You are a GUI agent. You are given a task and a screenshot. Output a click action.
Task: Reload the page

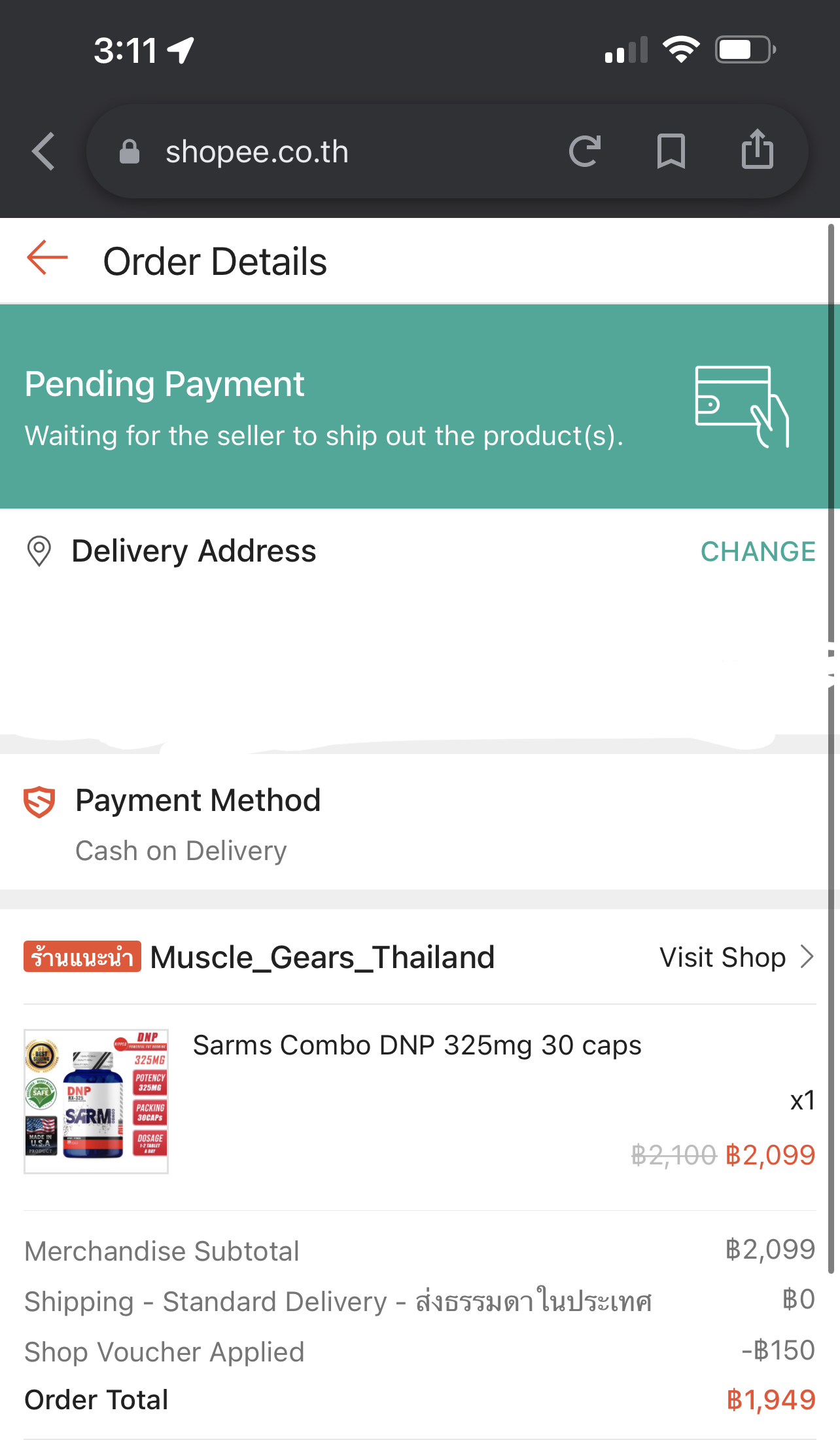[584, 151]
